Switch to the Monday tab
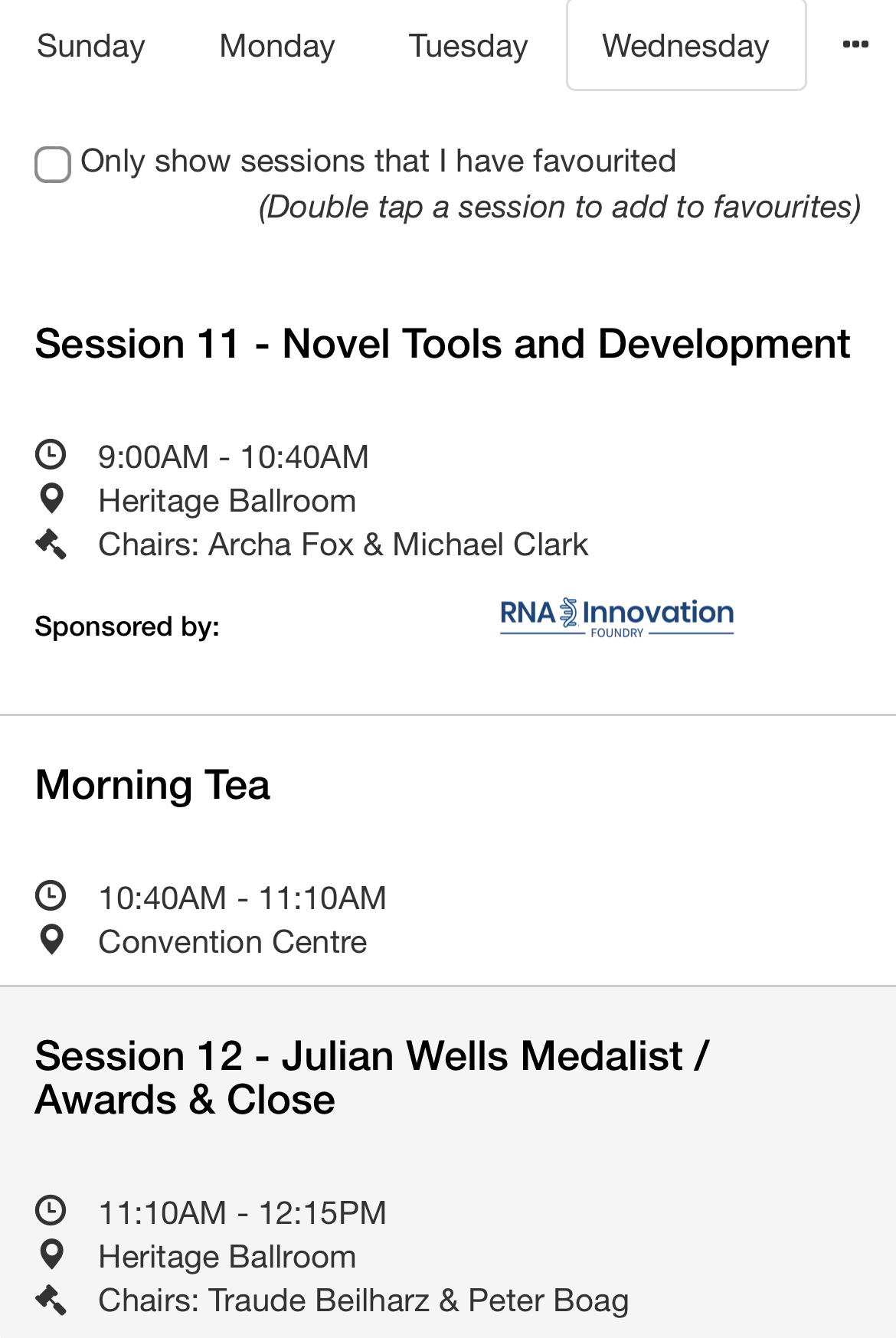896x1338 pixels. pos(277,46)
